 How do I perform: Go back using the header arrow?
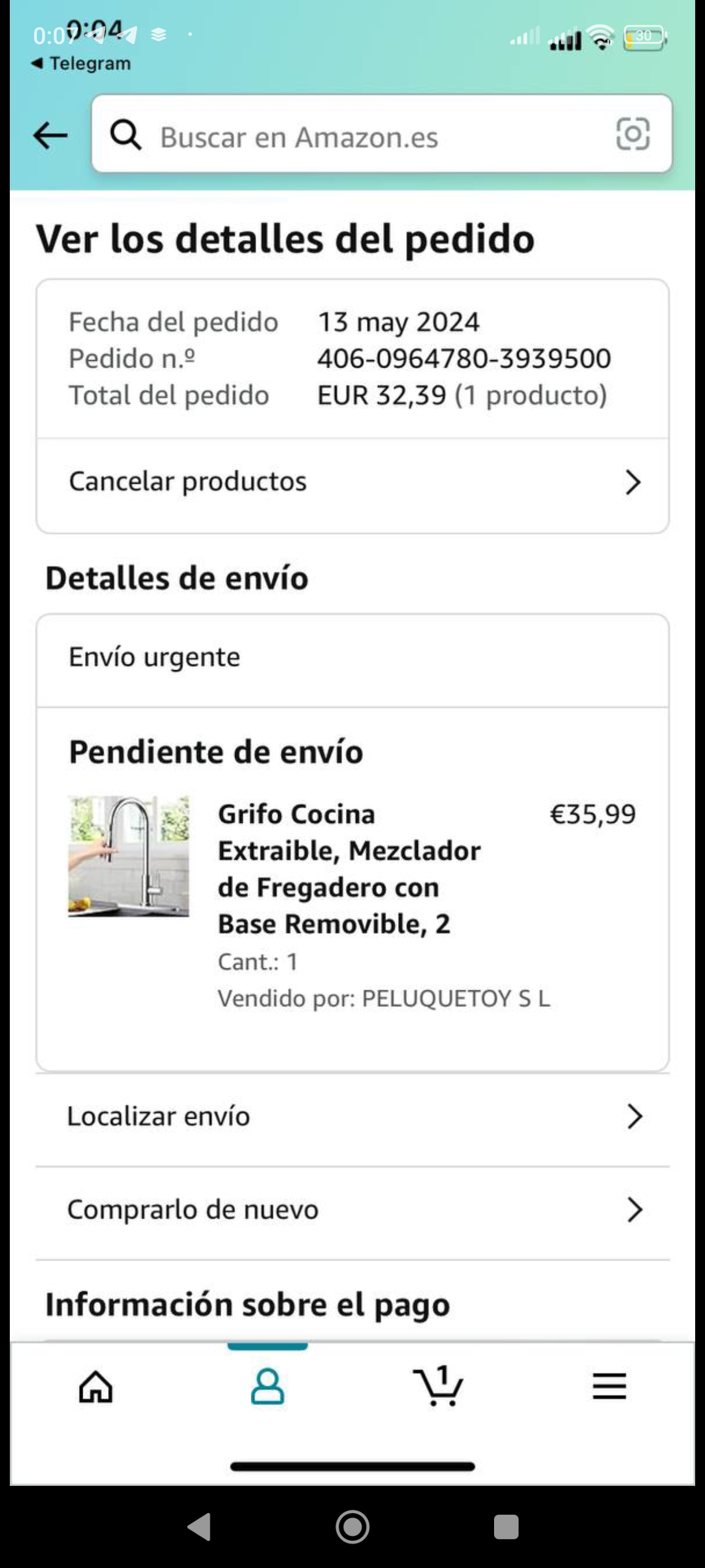click(x=50, y=135)
